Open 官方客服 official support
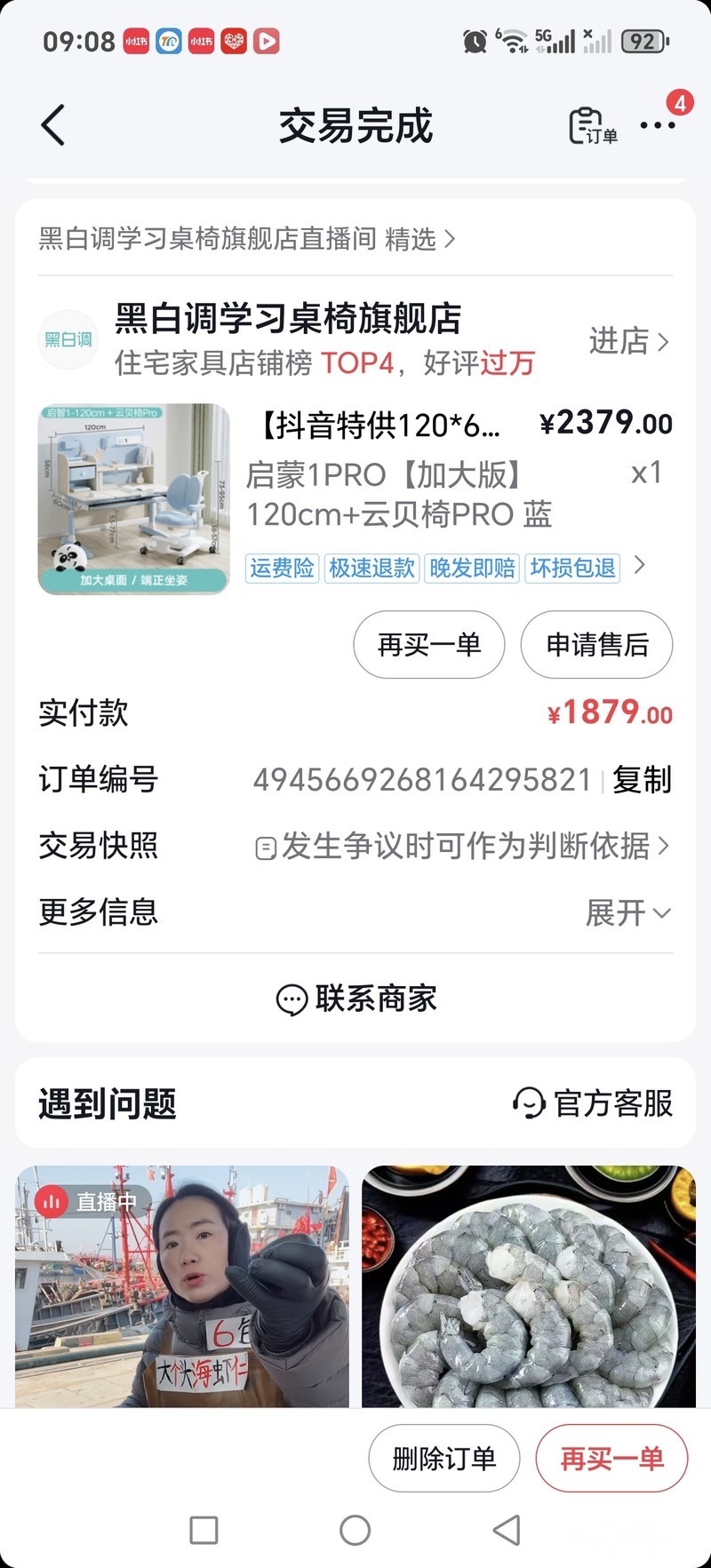This screenshot has width=711, height=1568. (x=593, y=1103)
